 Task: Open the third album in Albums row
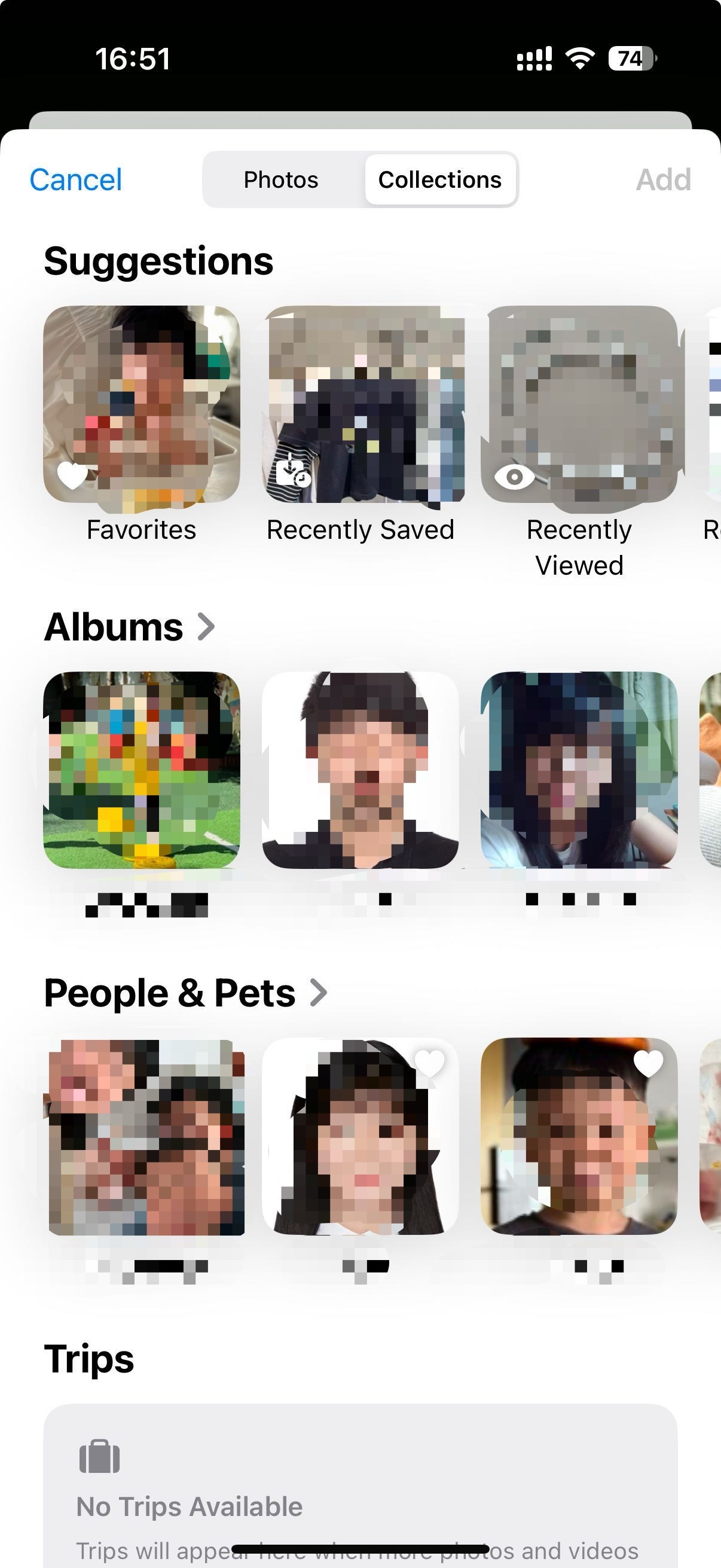click(579, 770)
